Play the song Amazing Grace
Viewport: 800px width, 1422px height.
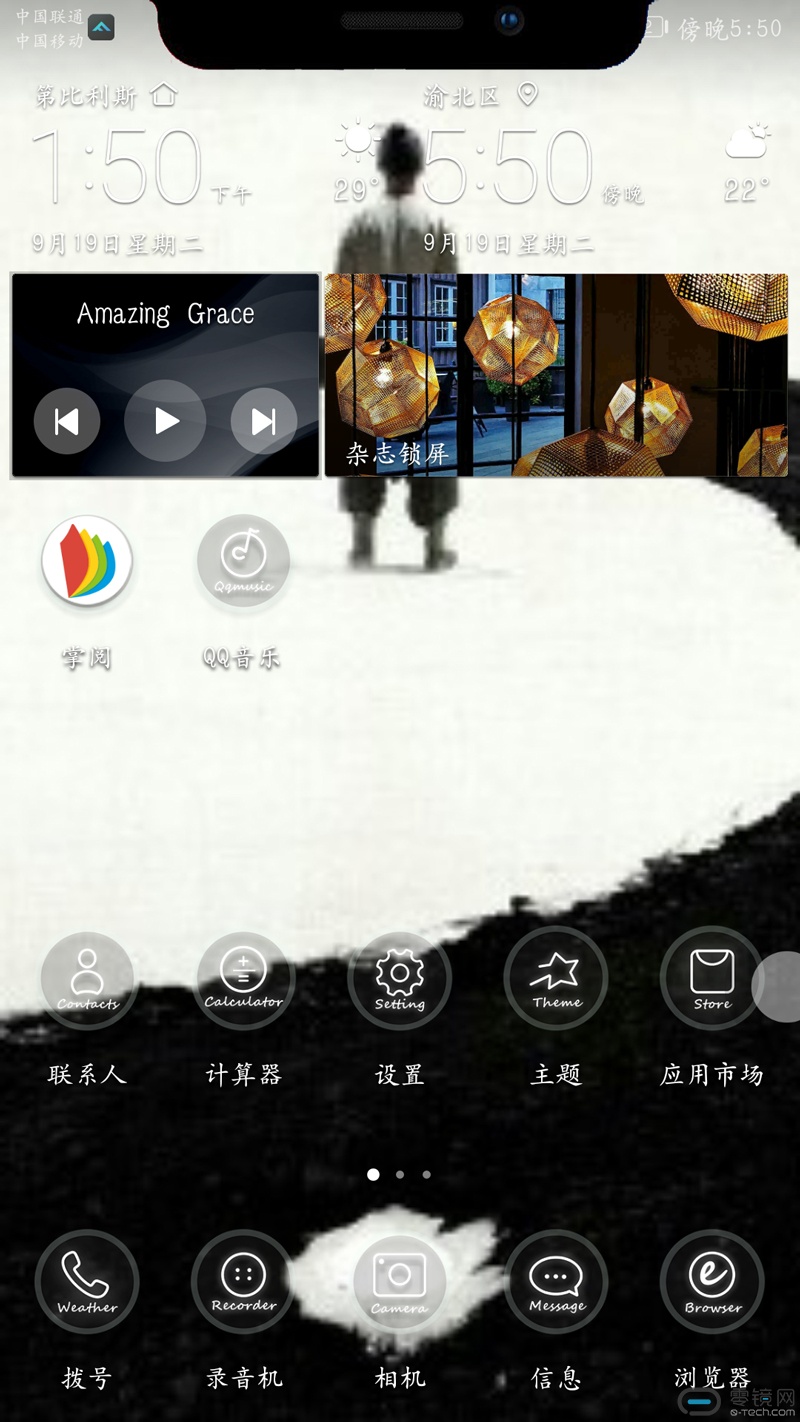(x=165, y=421)
